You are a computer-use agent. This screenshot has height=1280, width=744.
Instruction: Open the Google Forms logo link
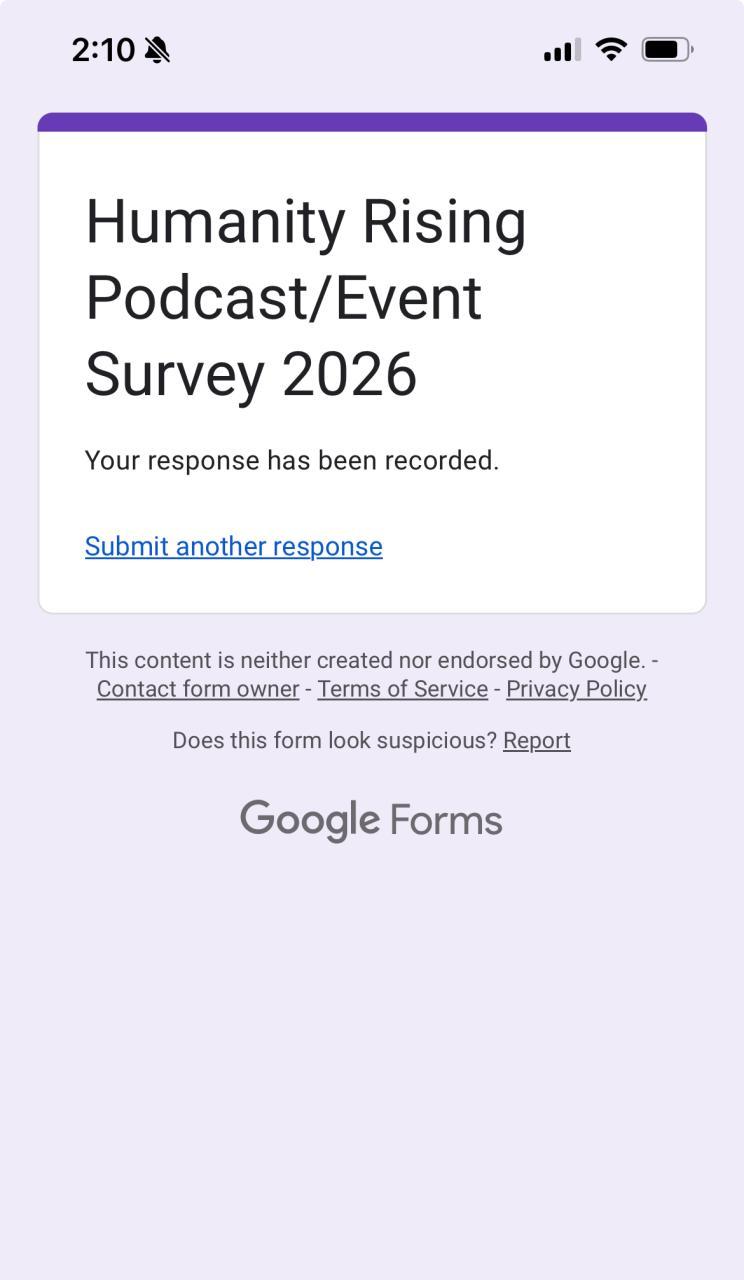click(x=371, y=820)
